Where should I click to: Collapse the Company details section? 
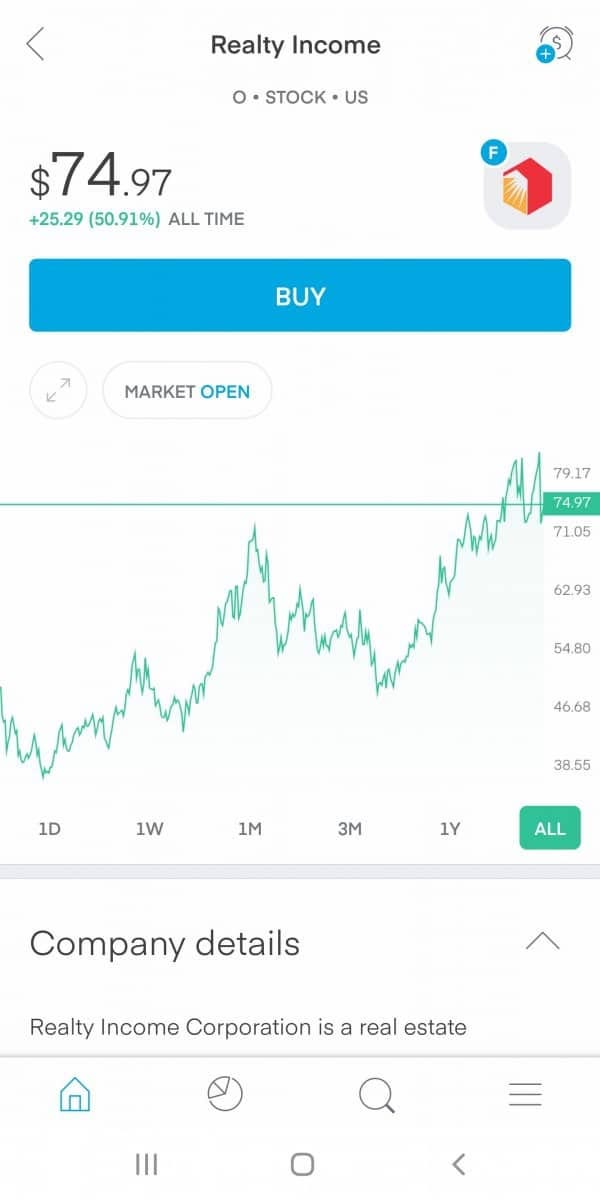click(x=542, y=942)
